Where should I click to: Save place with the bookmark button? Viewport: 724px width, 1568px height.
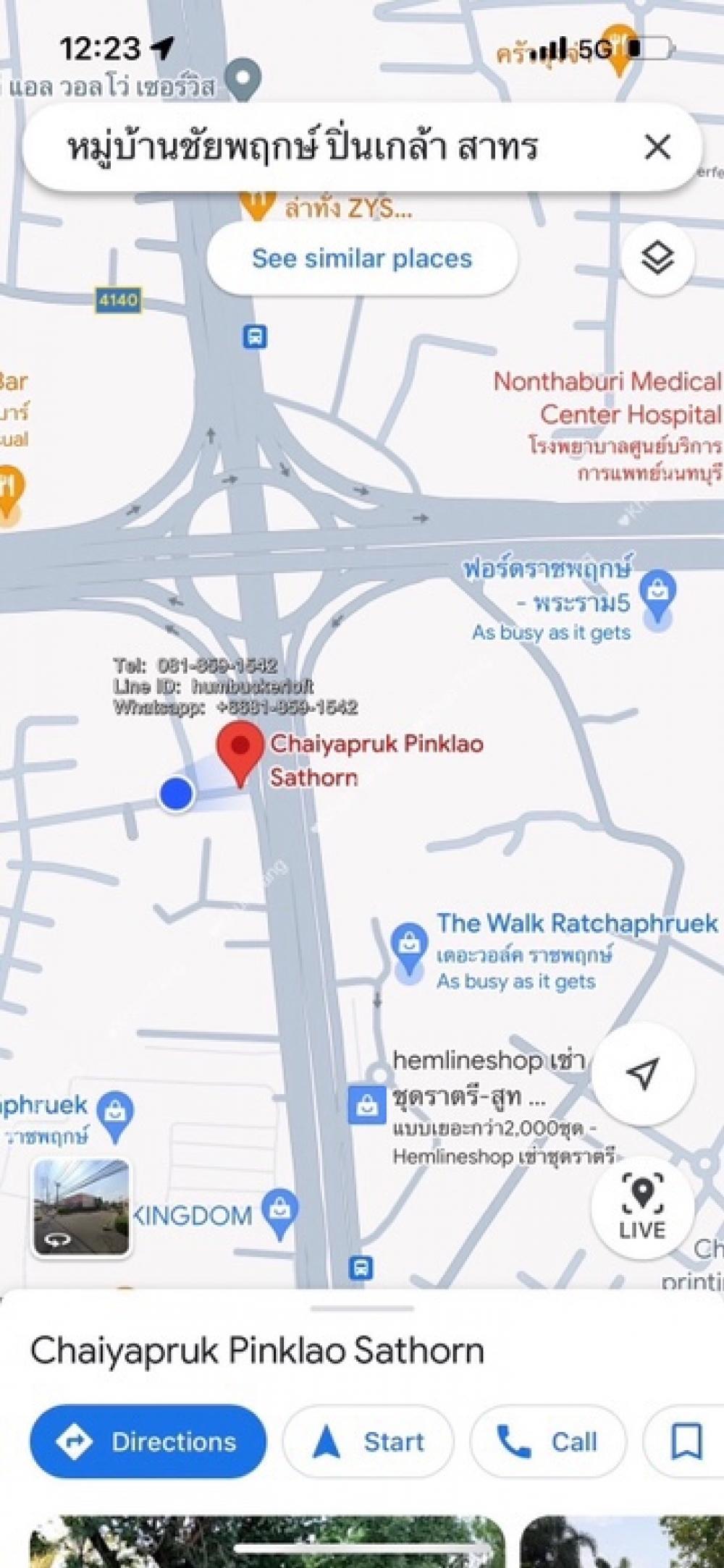(686, 1441)
